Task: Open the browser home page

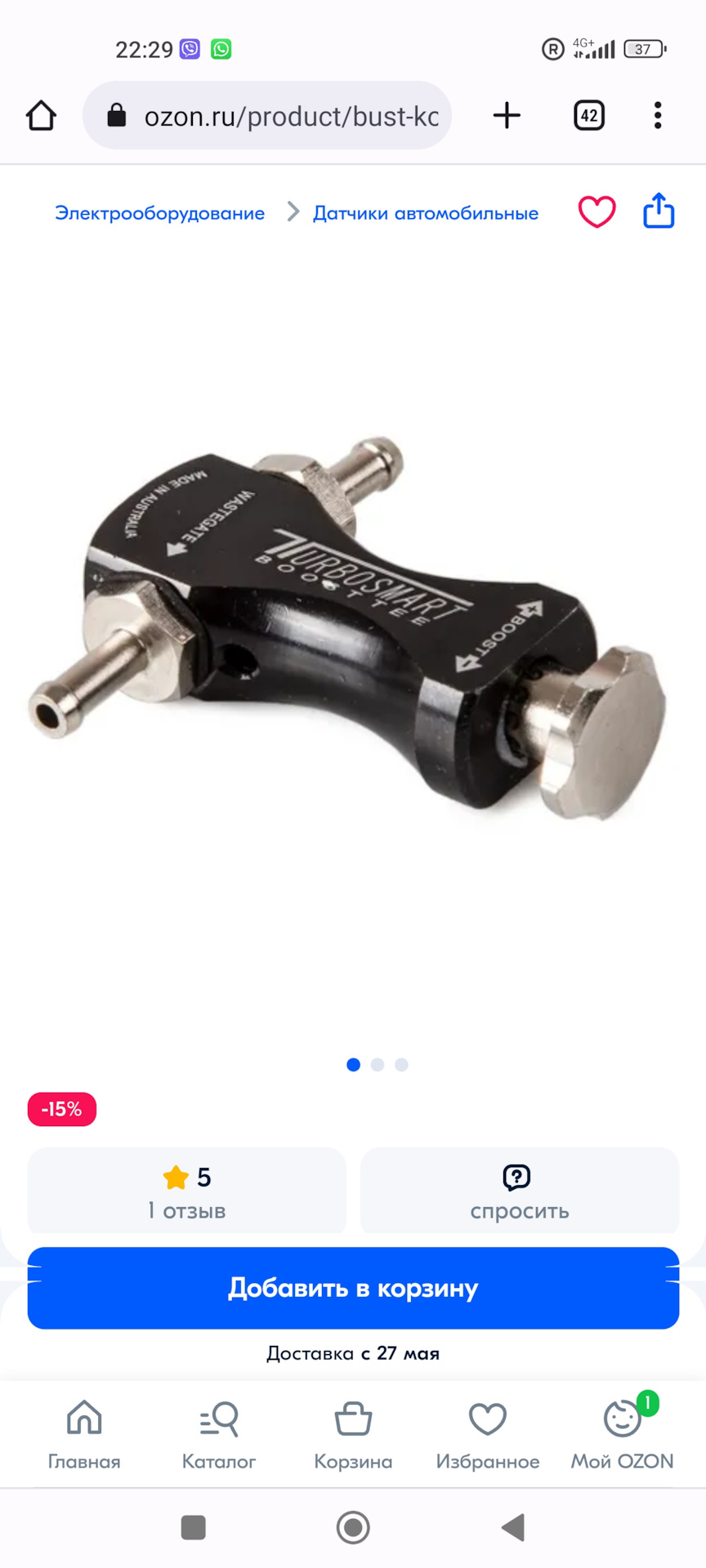Action: point(41,115)
